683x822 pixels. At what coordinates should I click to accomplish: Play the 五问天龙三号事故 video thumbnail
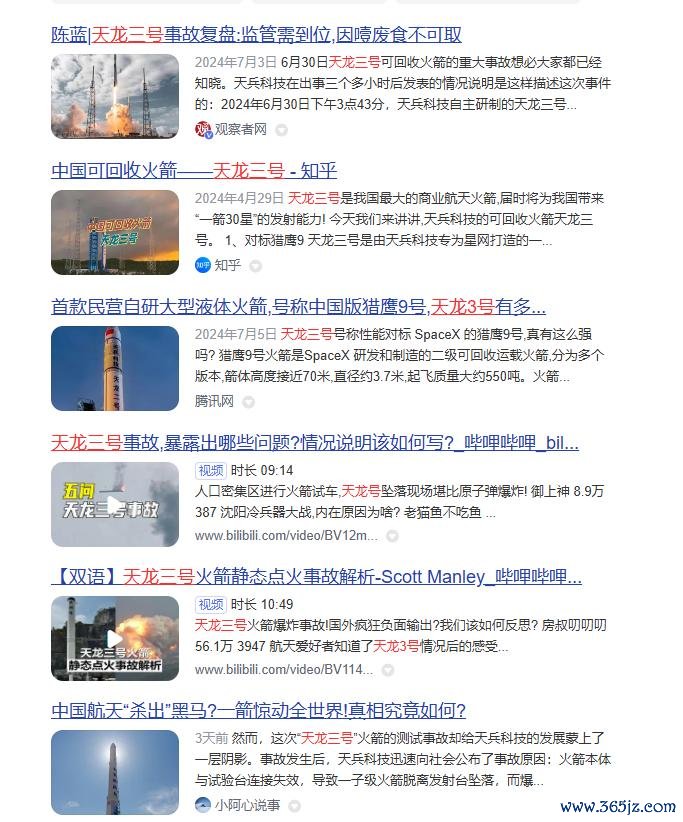115,504
